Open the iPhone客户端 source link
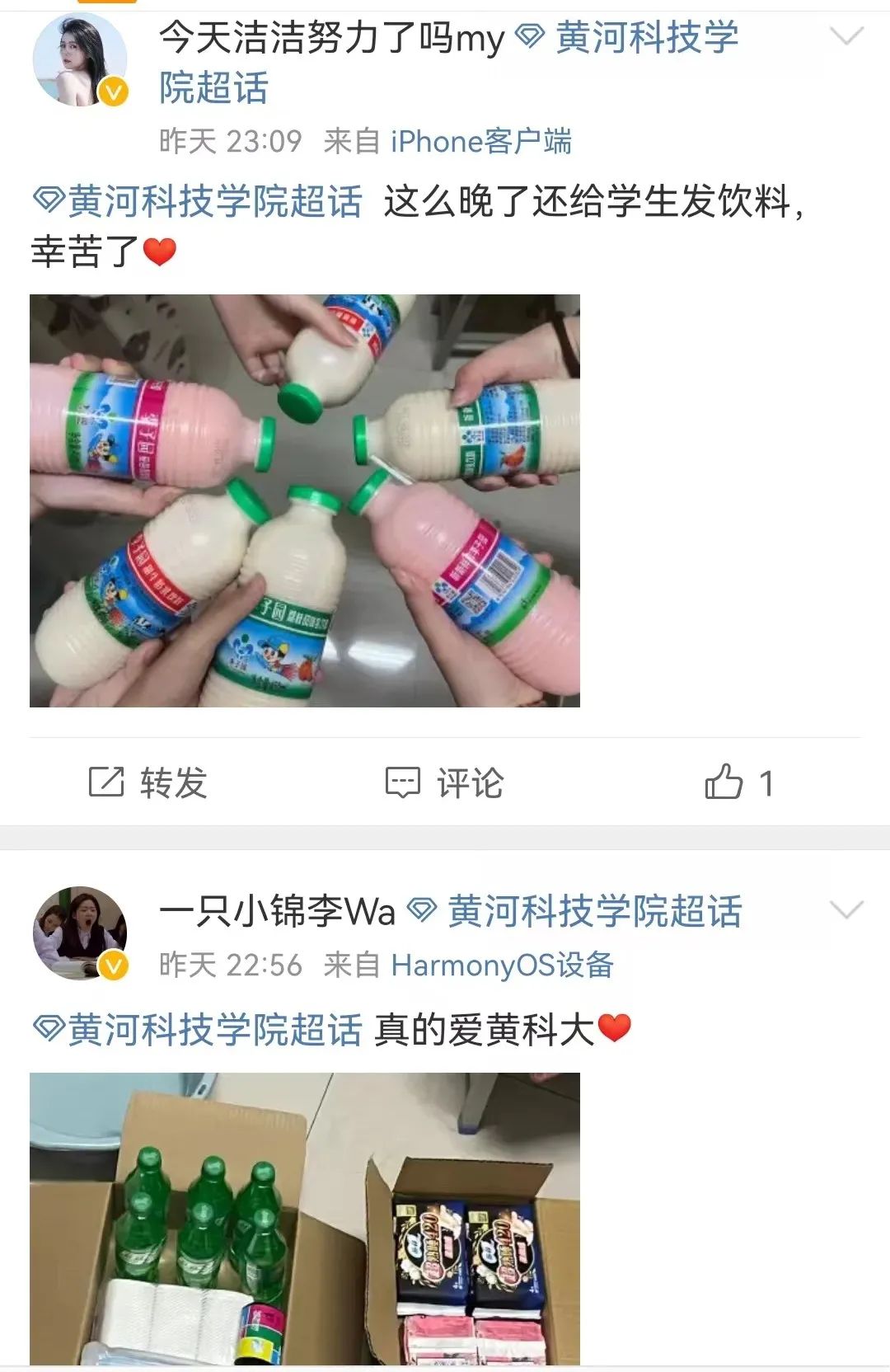The image size is (890, 1372). [x=480, y=142]
